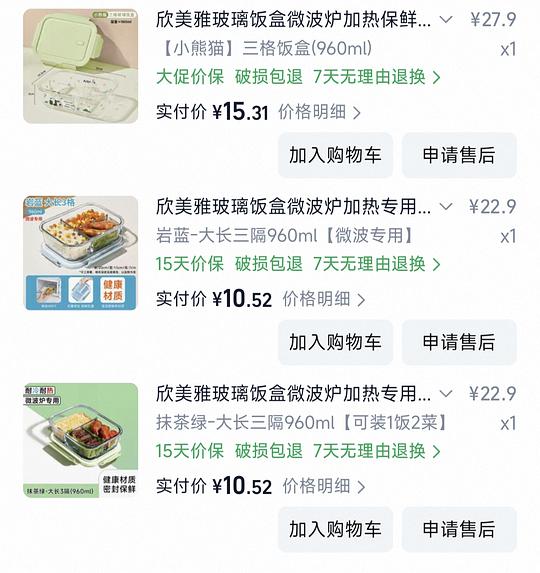This screenshot has height=573, width=540.
Task: Request after-sale for the 小熊猫 三格饭盒
Action: (x=459, y=155)
